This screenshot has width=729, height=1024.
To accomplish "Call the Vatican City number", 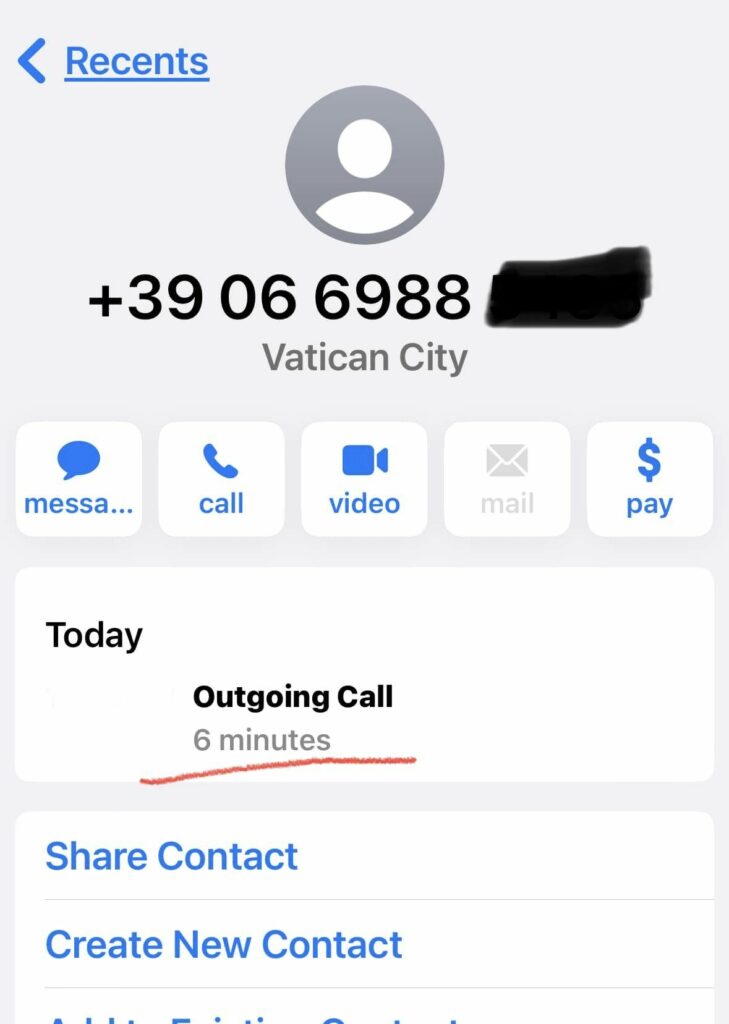I will click(x=221, y=479).
